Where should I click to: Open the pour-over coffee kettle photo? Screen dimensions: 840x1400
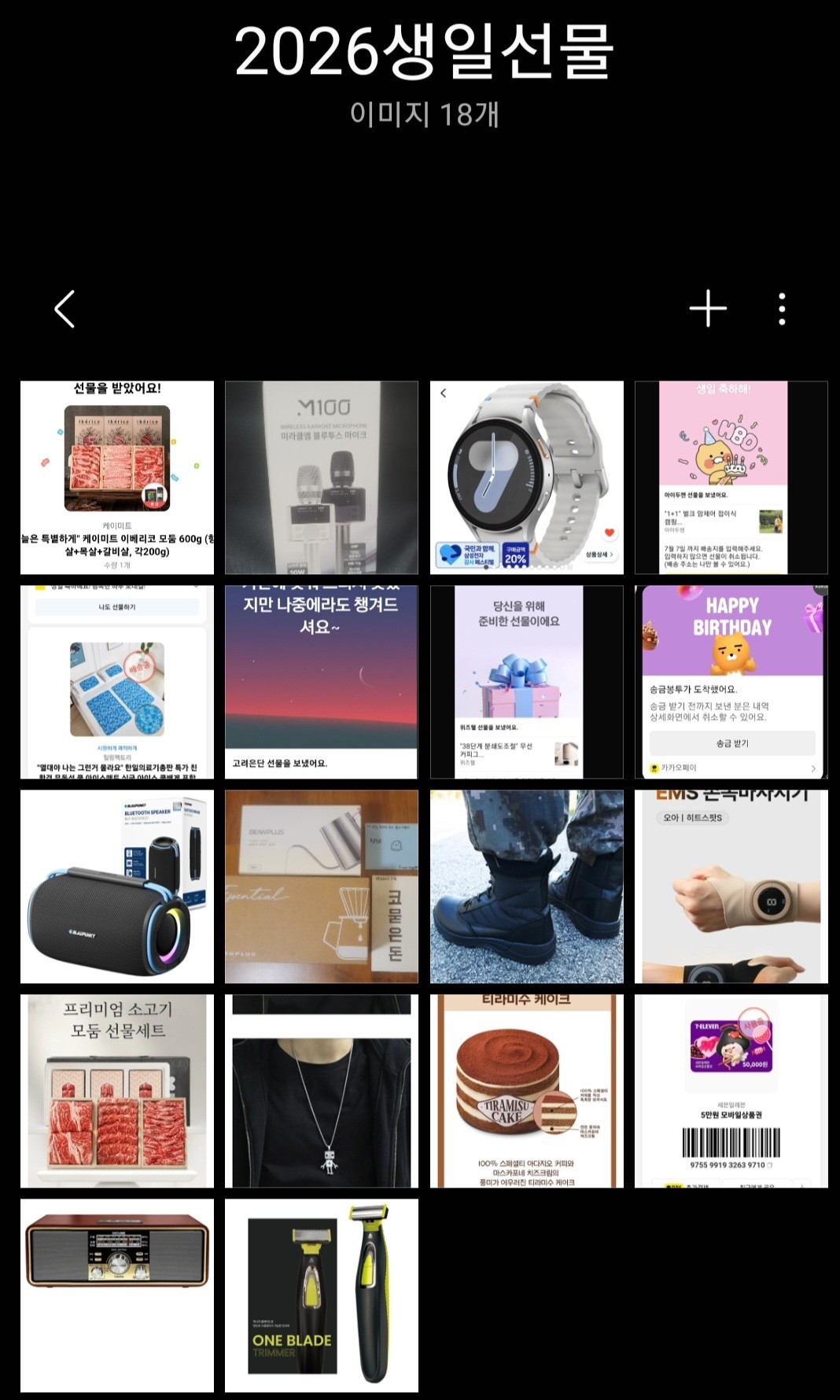coord(322,886)
